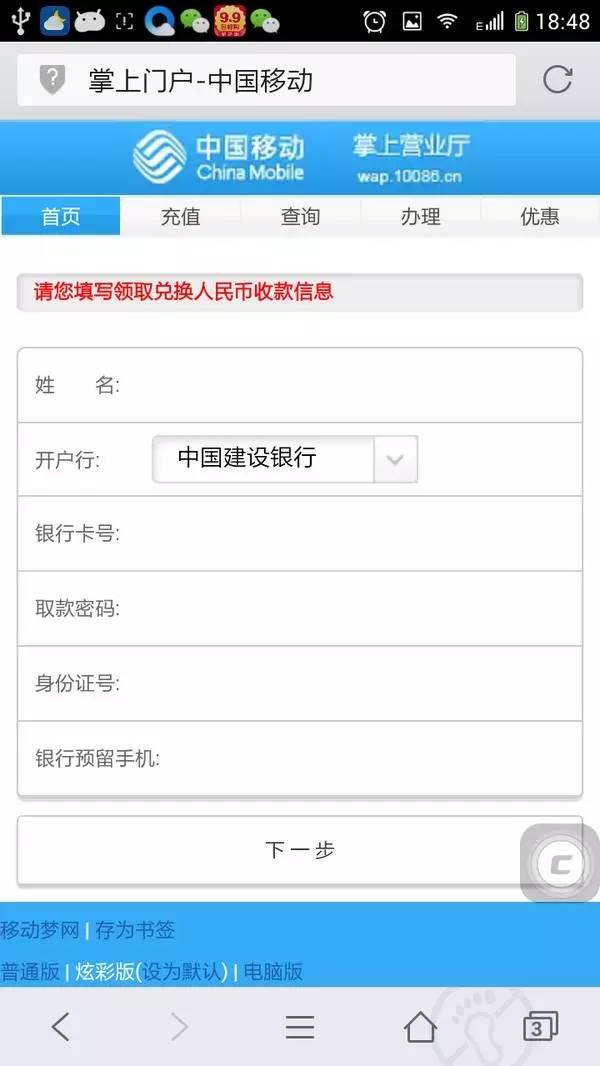Switch to 普通版 layout
Image resolution: width=600 pixels, height=1066 pixels.
(x=30, y=971)
